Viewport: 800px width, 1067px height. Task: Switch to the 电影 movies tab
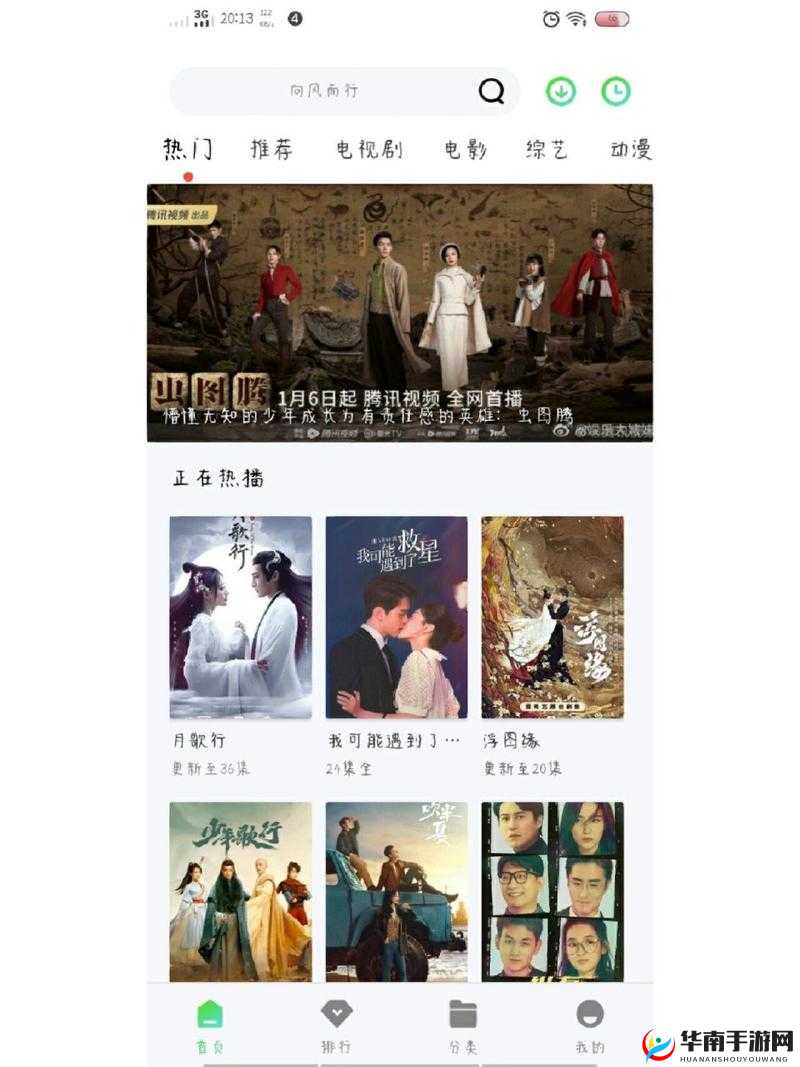(464, 149)
